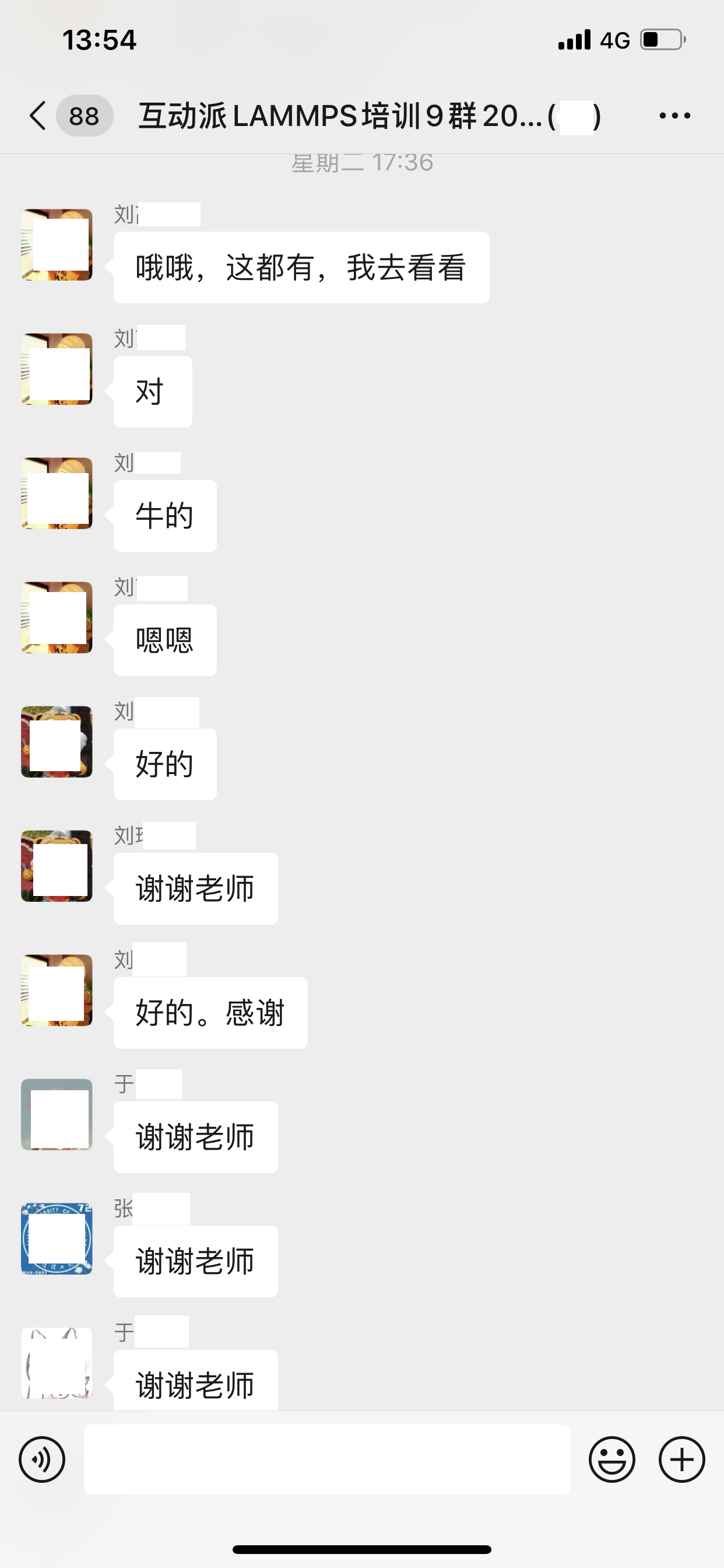
Task: Open avatar next to the '好的' message
Action: pyautogui.click(x=57, y=741)
